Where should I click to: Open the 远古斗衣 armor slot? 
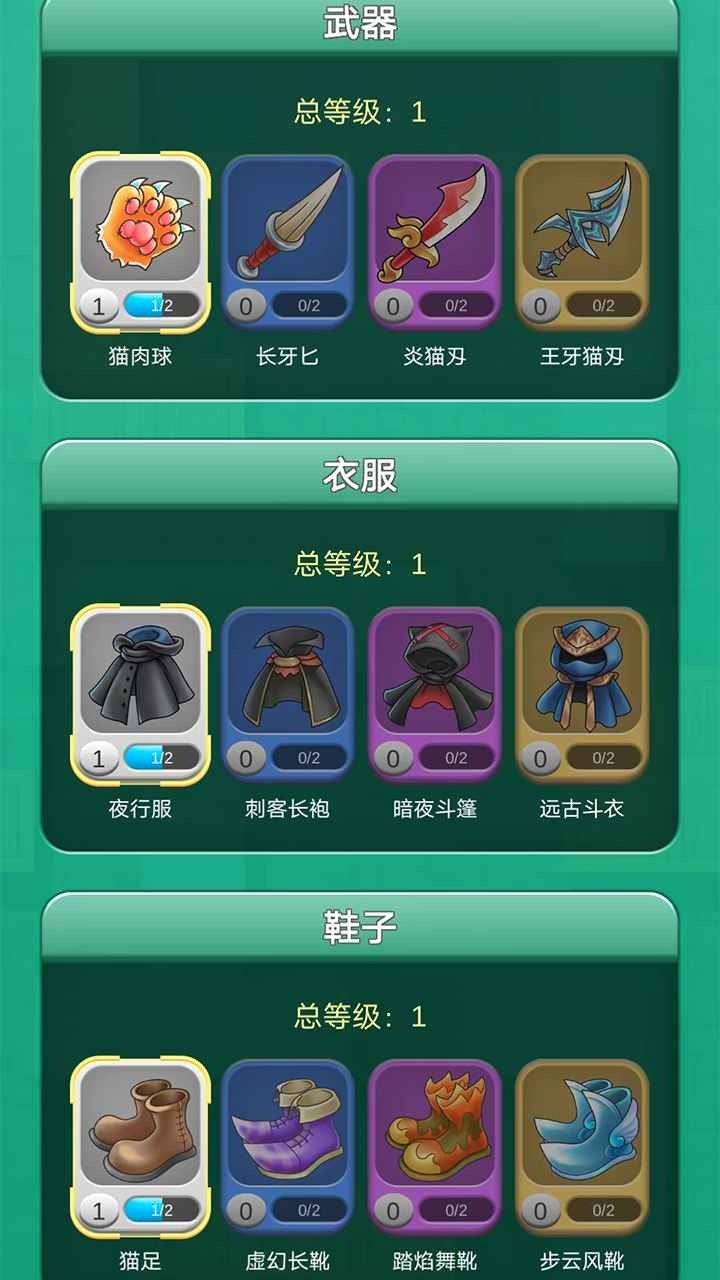tap(582, 680)
